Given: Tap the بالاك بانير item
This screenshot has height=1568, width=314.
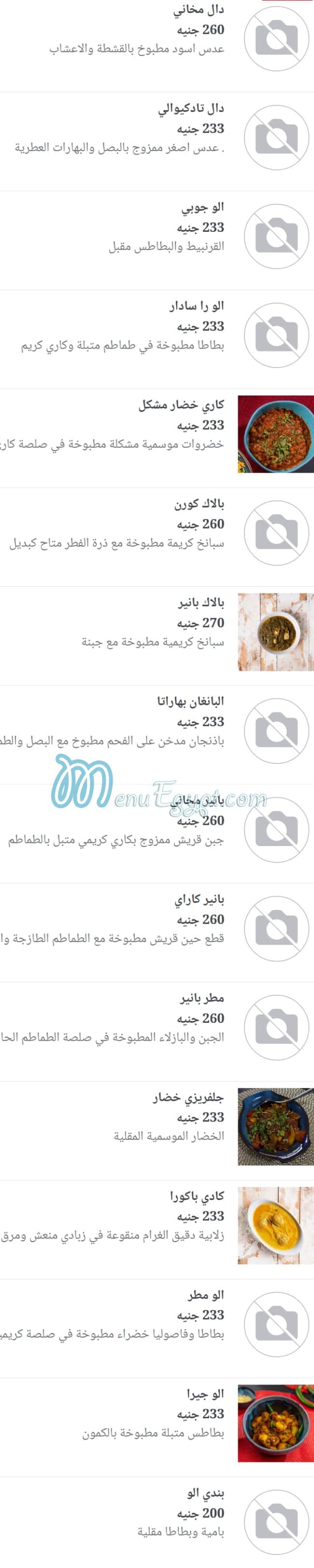Looking at the screenshot, I should point(201,603).
